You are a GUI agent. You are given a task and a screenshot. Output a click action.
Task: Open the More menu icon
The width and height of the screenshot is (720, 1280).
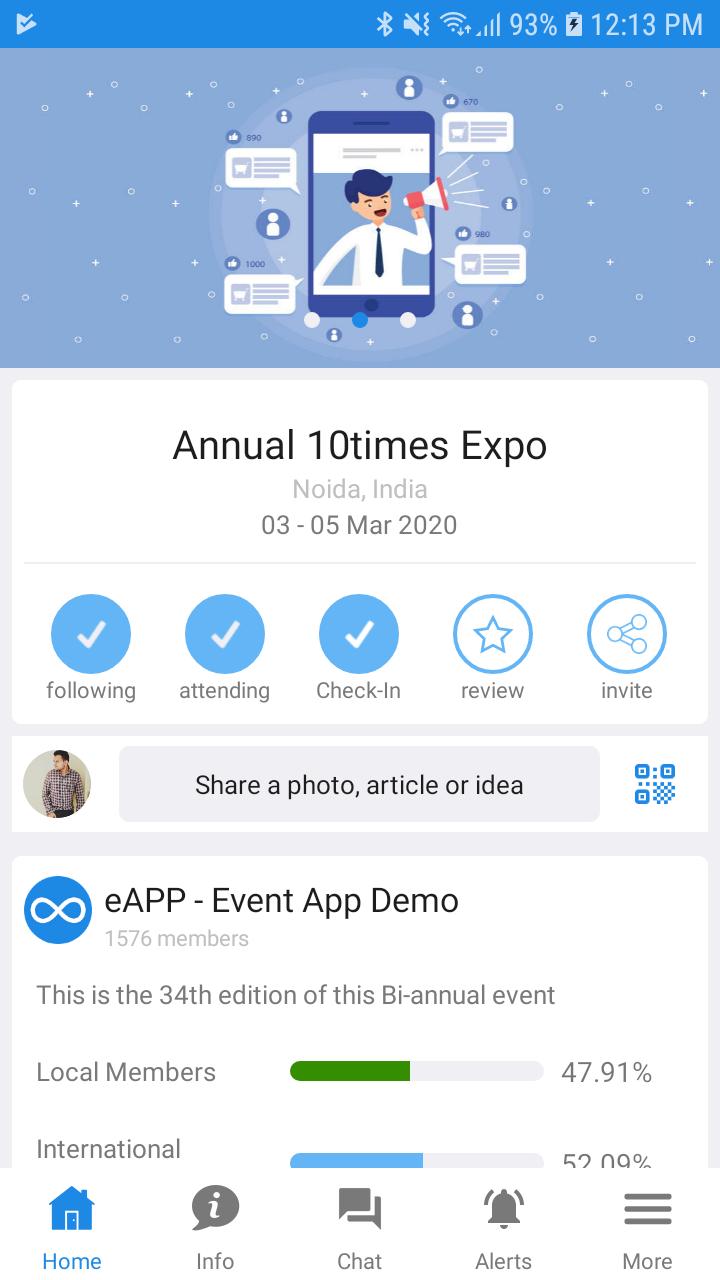point(647,1208)
